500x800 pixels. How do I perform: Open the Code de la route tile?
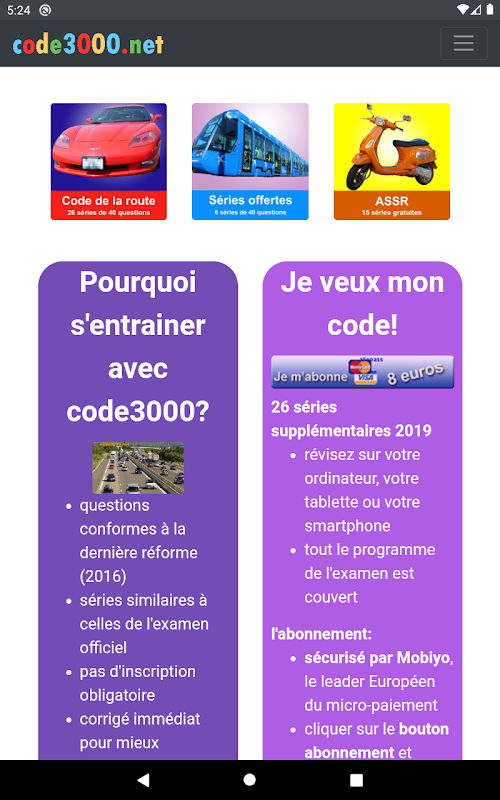(109, 162)
